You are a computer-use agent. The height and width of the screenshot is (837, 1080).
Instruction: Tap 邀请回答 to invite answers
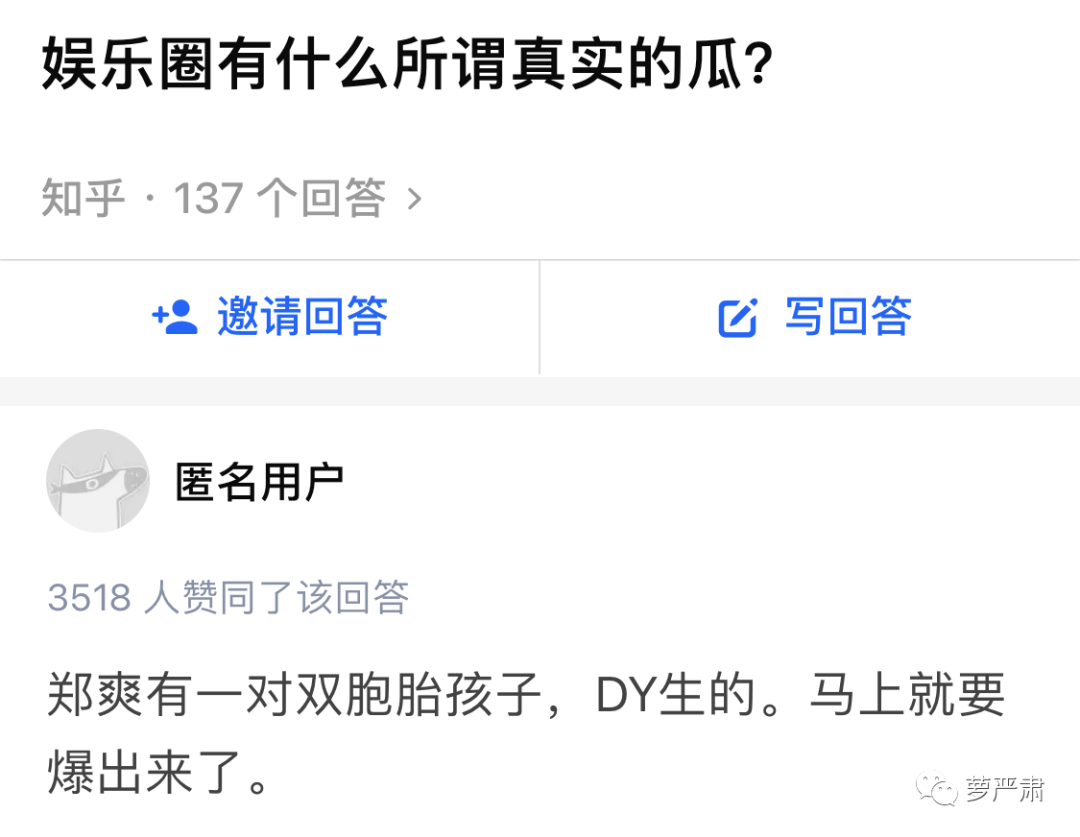tap(269, 317)
